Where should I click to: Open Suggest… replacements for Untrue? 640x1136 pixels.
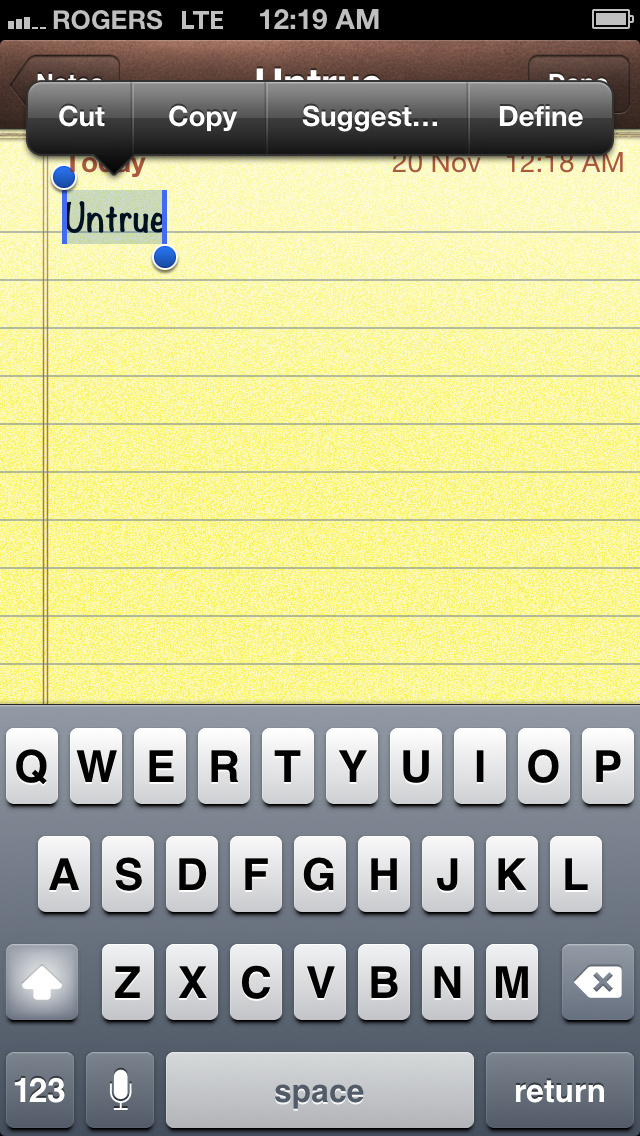coord(369,117)
